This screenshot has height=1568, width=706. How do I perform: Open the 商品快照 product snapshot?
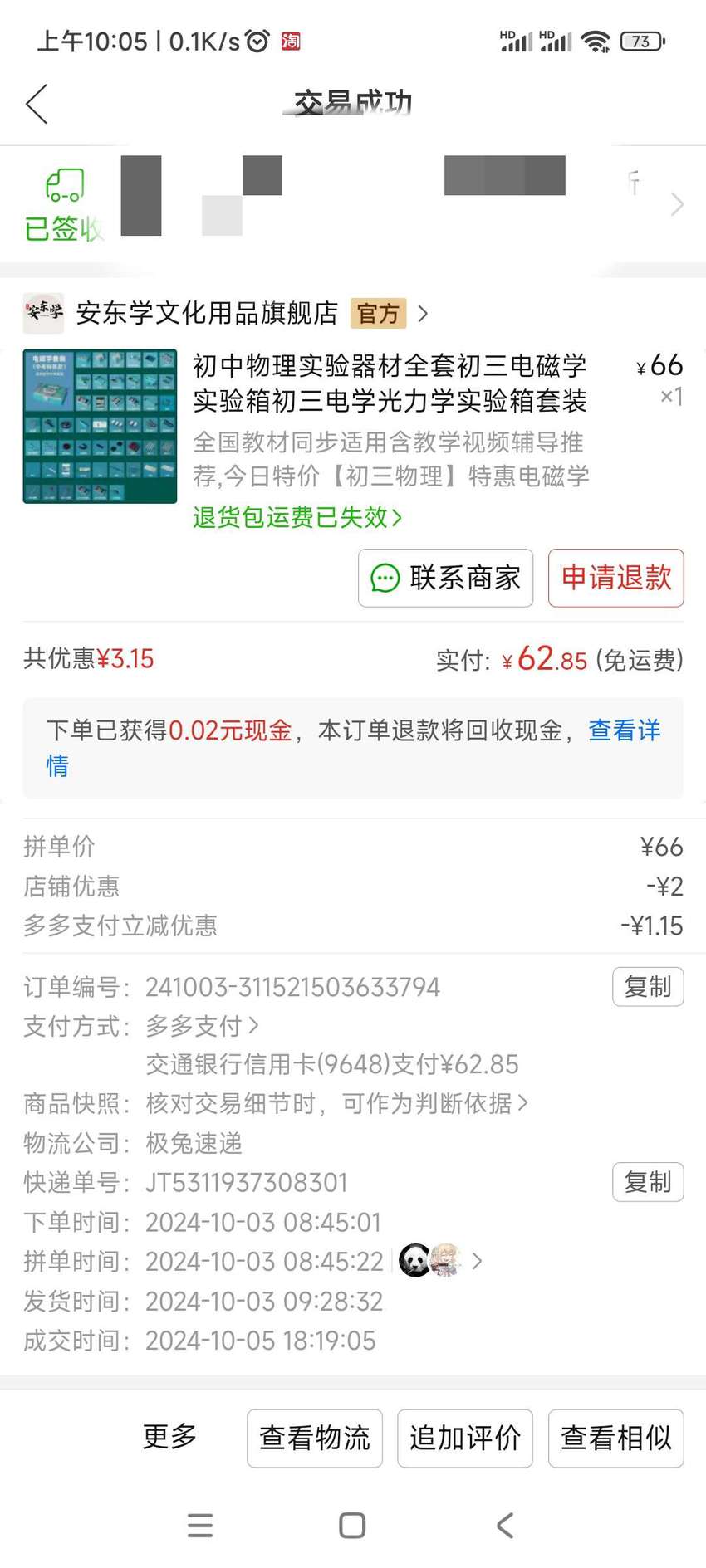[336, 1103]
